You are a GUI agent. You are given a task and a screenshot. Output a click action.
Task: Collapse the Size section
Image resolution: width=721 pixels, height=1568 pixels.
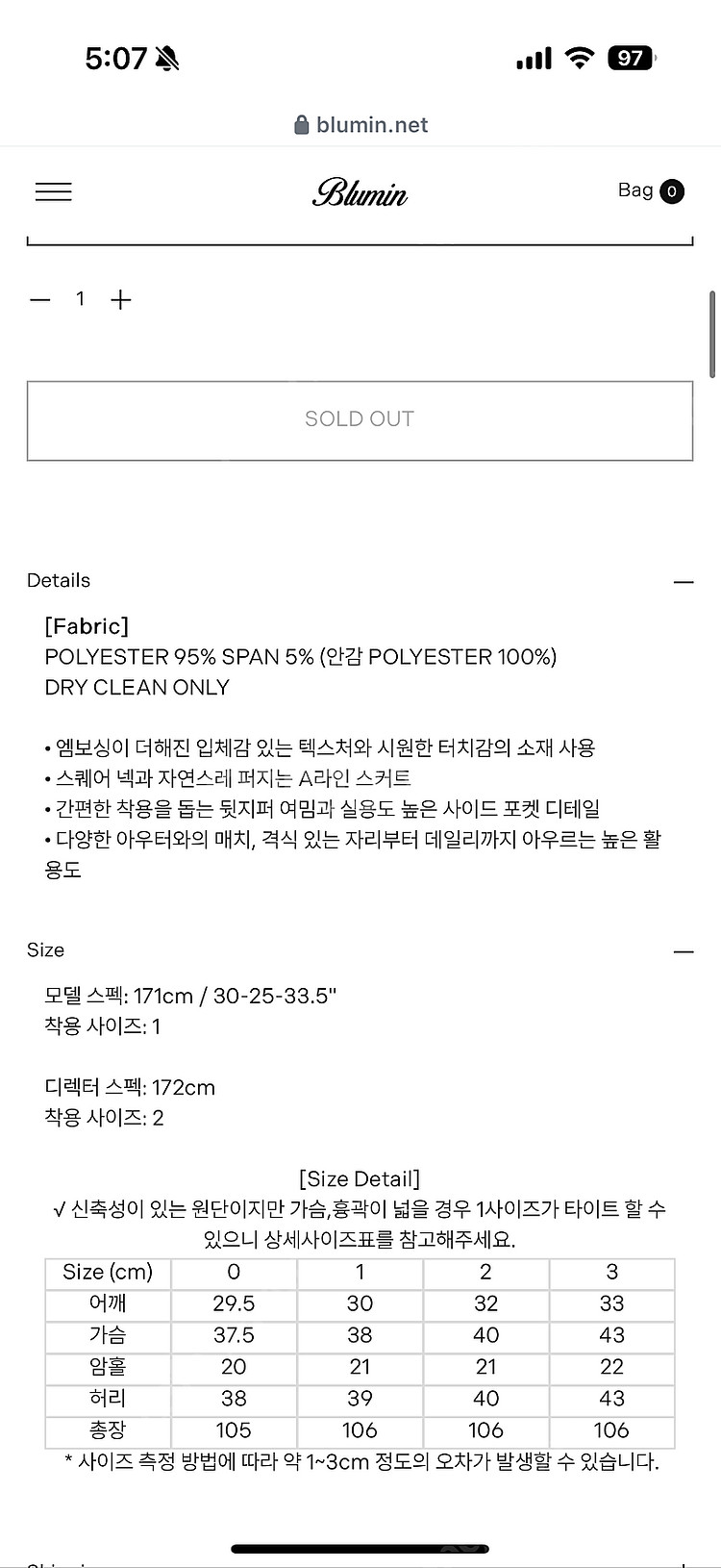pyautogui.click(x=684, y=951)
